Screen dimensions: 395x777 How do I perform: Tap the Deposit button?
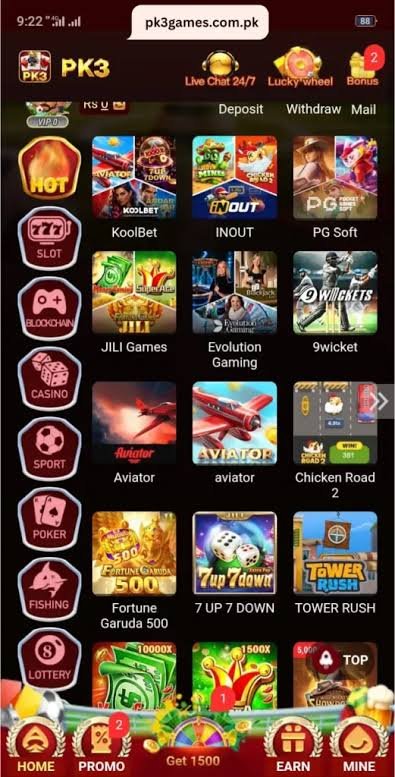pyautogui.click(x=241, y=109)
